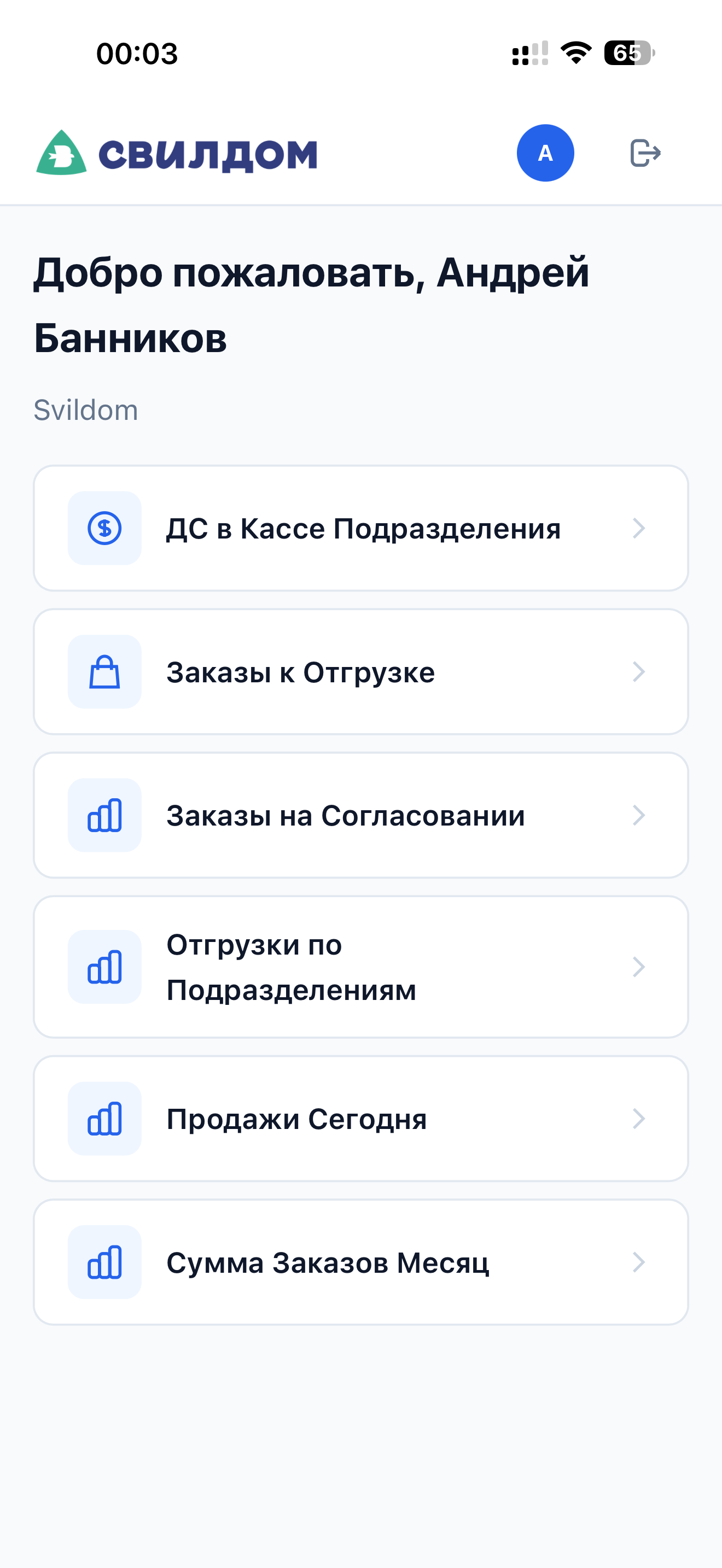The image size is (722, 1568).
Task: Open the ДС в Кассе Подразделения chevron
Action: pyautogui.click(x=639, y=528)
